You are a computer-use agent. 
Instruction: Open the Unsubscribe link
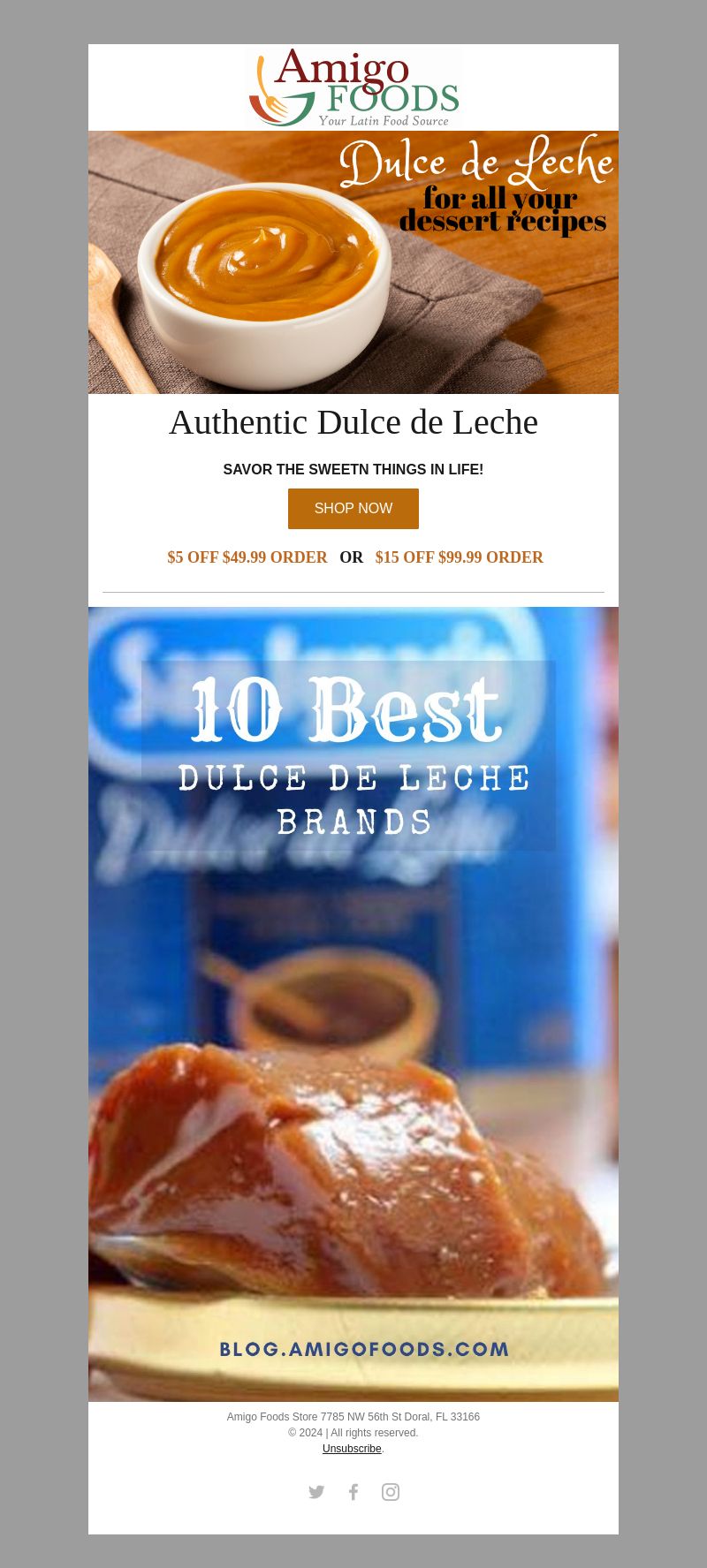point(352,1449)
